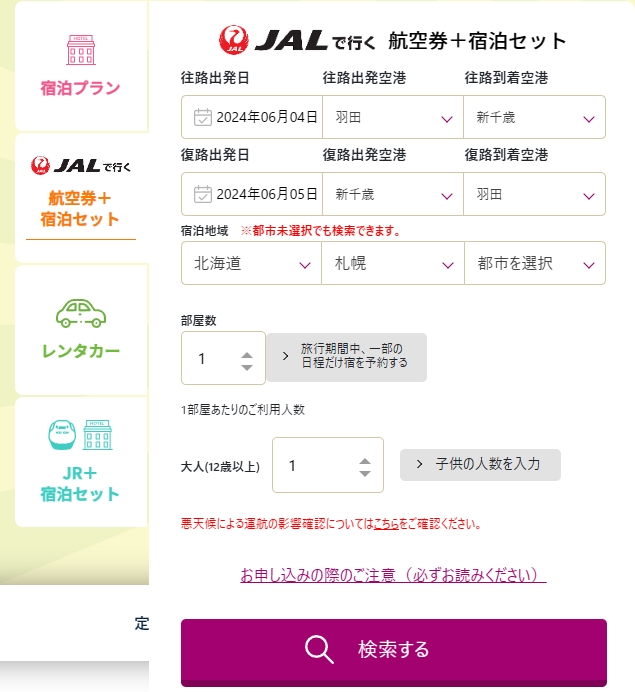
Task: Tap 一部の日程だけ宿を予約する button
Action: click(346, 356)
